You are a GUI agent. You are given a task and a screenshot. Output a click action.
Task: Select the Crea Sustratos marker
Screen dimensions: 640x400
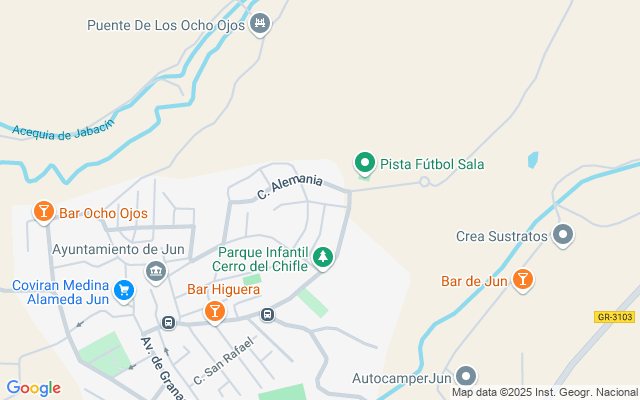(x=564, y=236)
